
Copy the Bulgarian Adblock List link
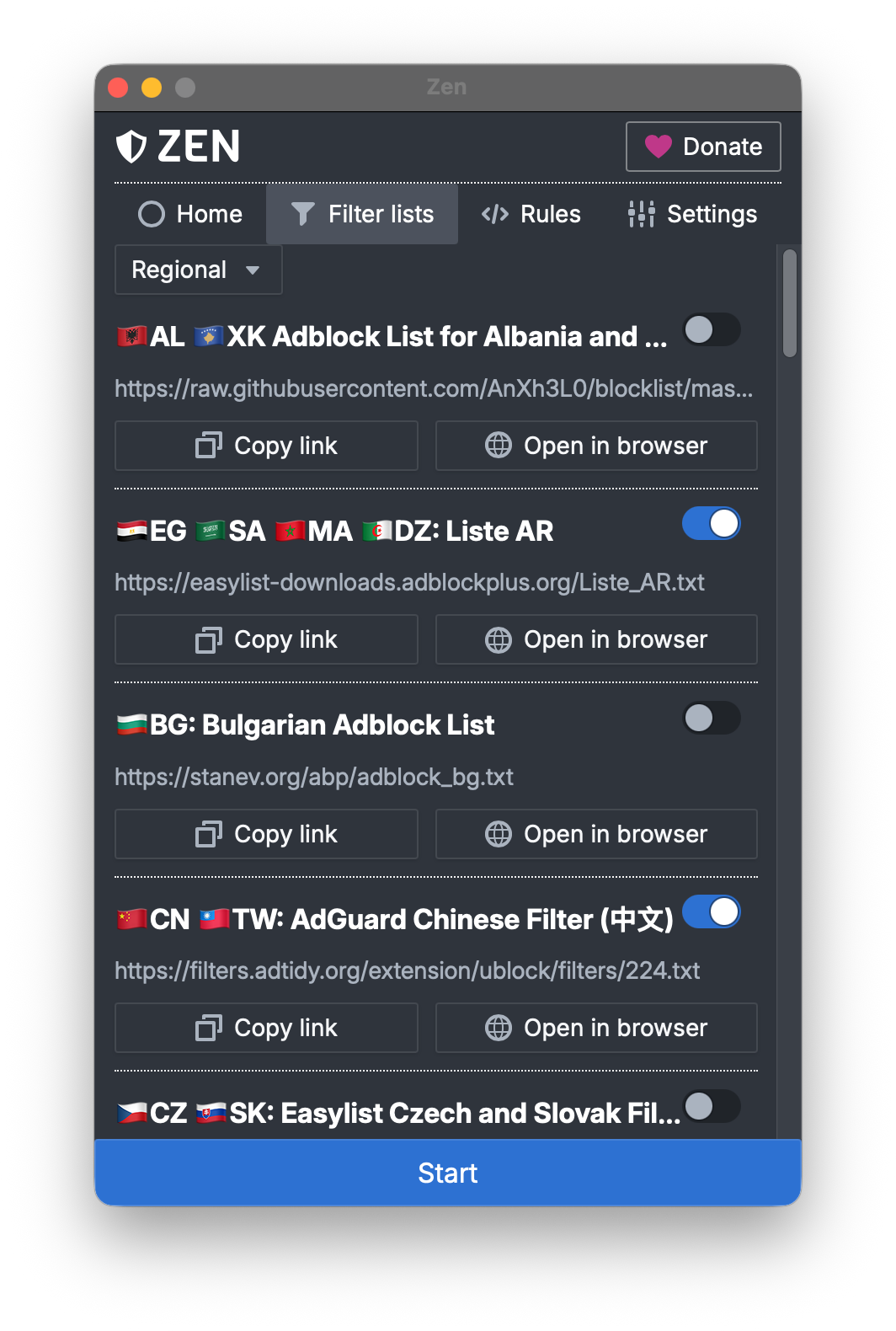coord(266,834)
